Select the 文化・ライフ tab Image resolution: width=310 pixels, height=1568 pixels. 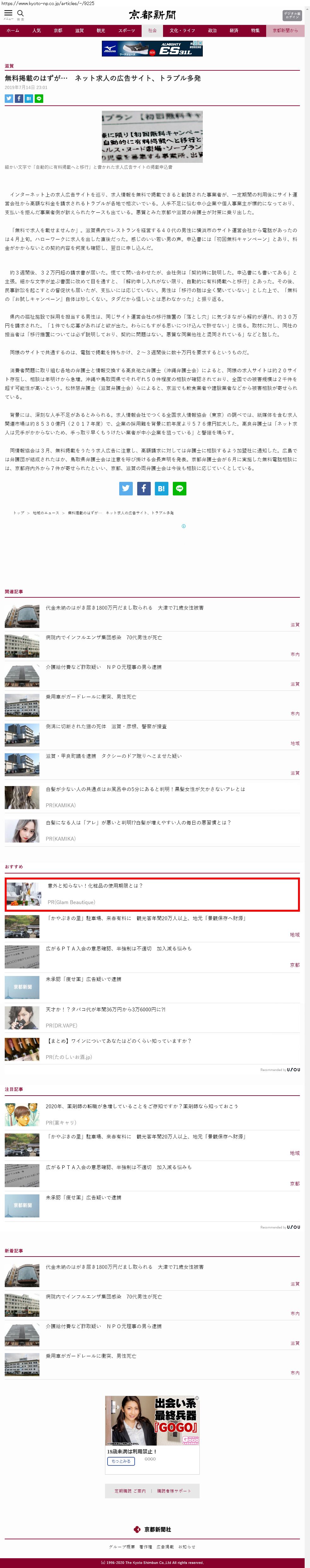pos(182,30)
